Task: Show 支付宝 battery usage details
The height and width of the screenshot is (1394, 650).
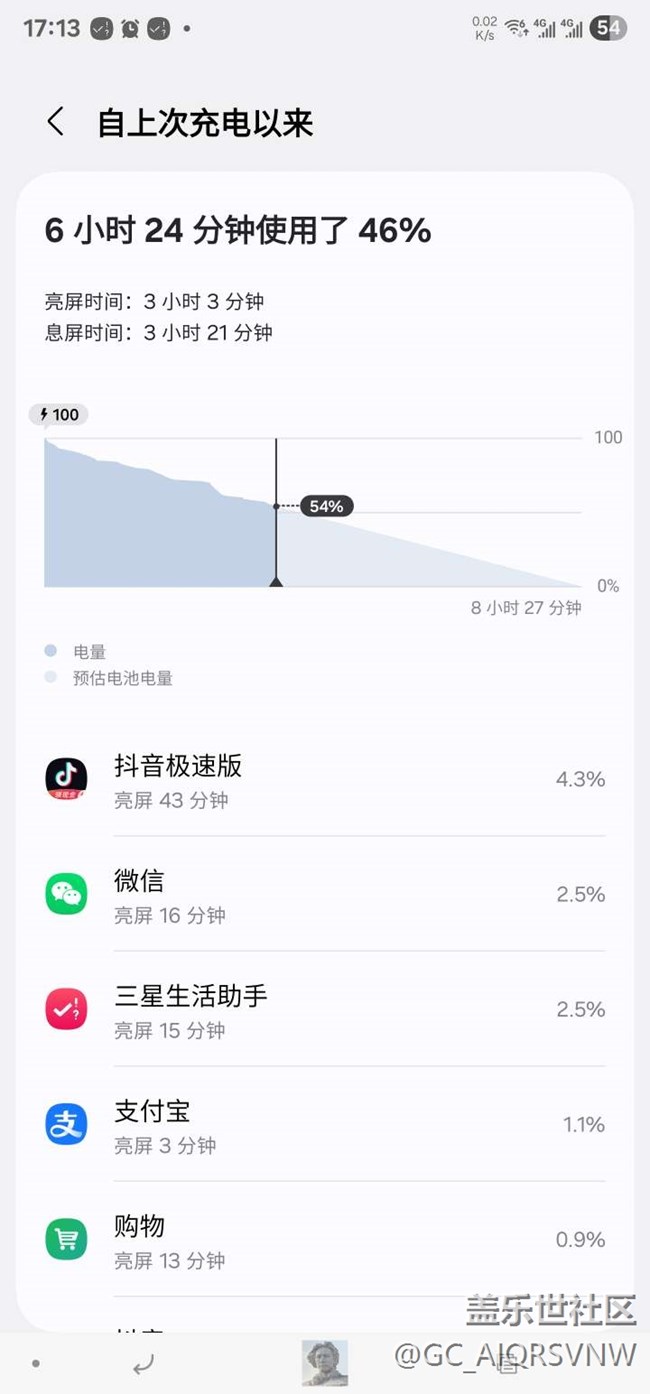Action: pyautogui.click(x=325, y=1125)
